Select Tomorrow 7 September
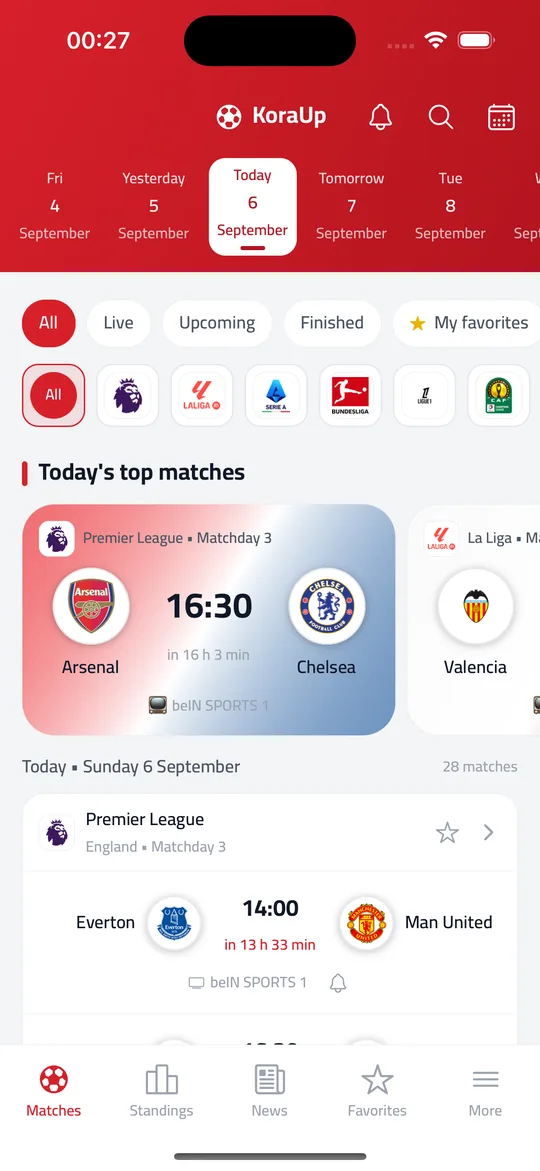This screenshot has width=540, height=1171. tap(351, 206)
